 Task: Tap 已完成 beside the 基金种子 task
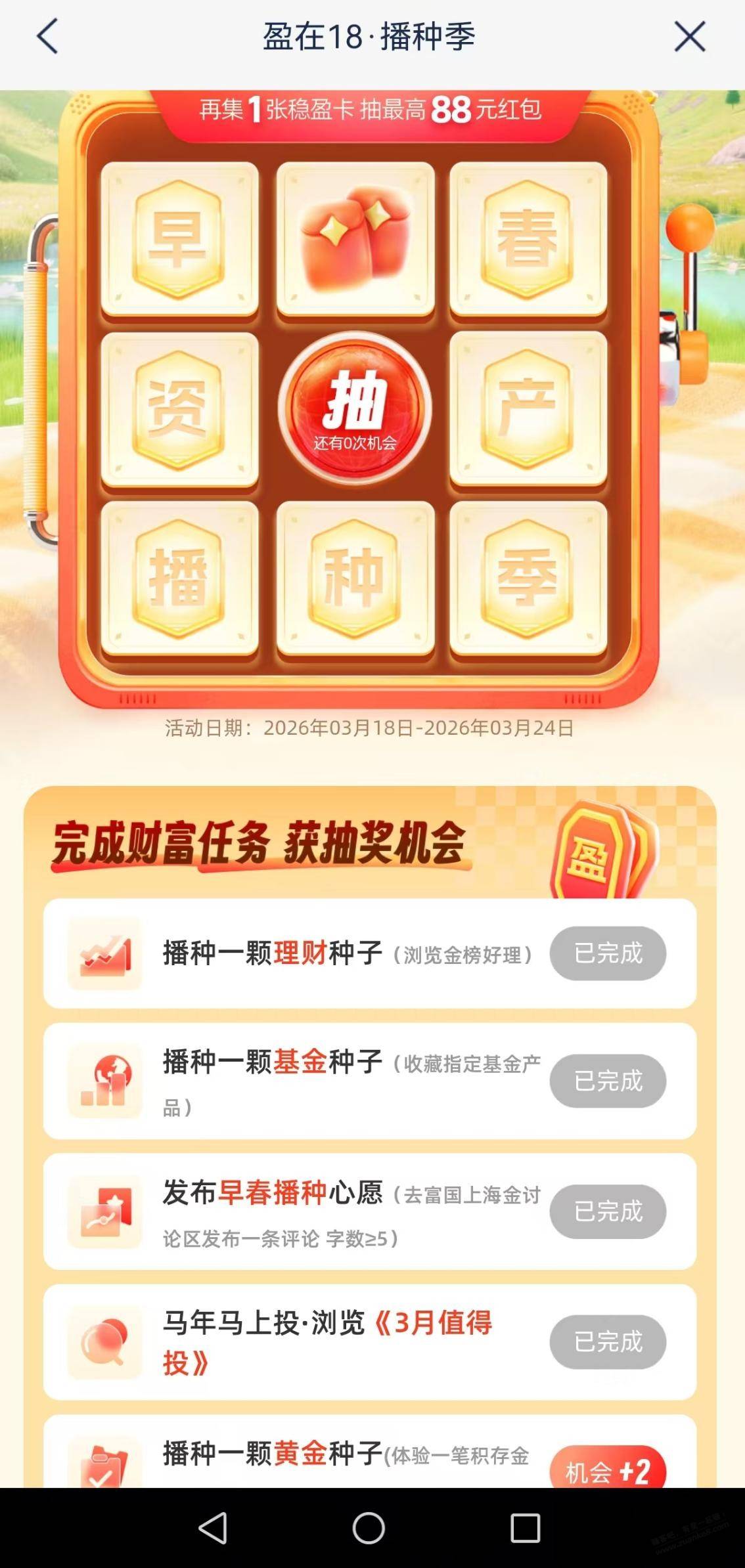point(608,1081)
